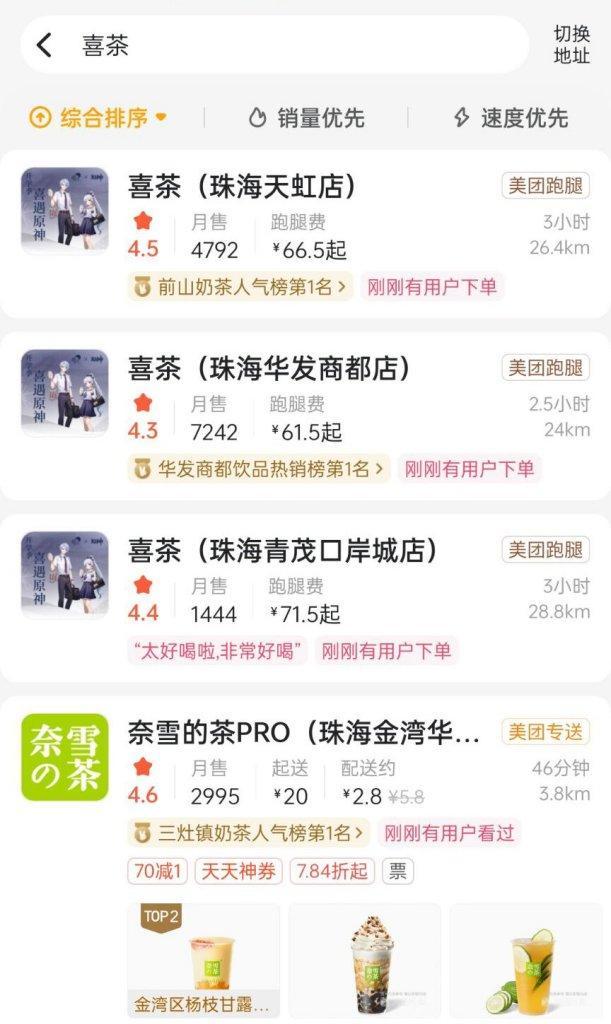The height and width of the screenshot is (1024, 611).
Task: View 华发商都饮品热销榜第1名 ranking
Action: coord(259,469)
